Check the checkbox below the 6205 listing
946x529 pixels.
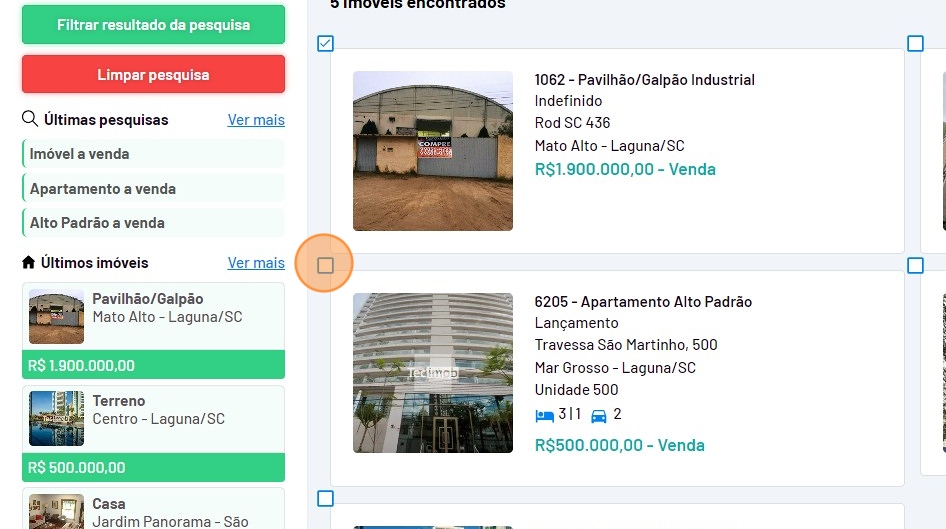pyautogui.click(x=325, y=498)
